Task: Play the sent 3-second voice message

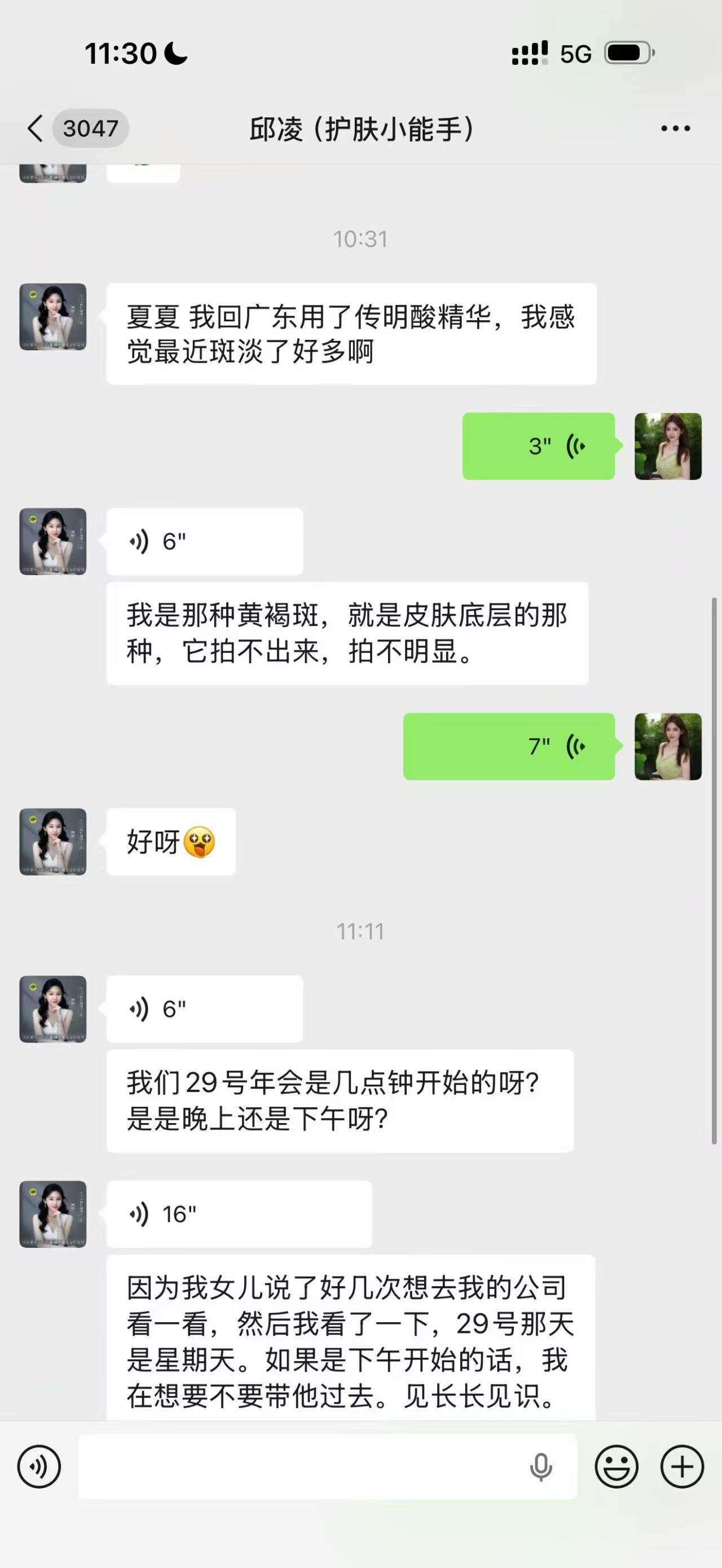Action: pos(538,446)
